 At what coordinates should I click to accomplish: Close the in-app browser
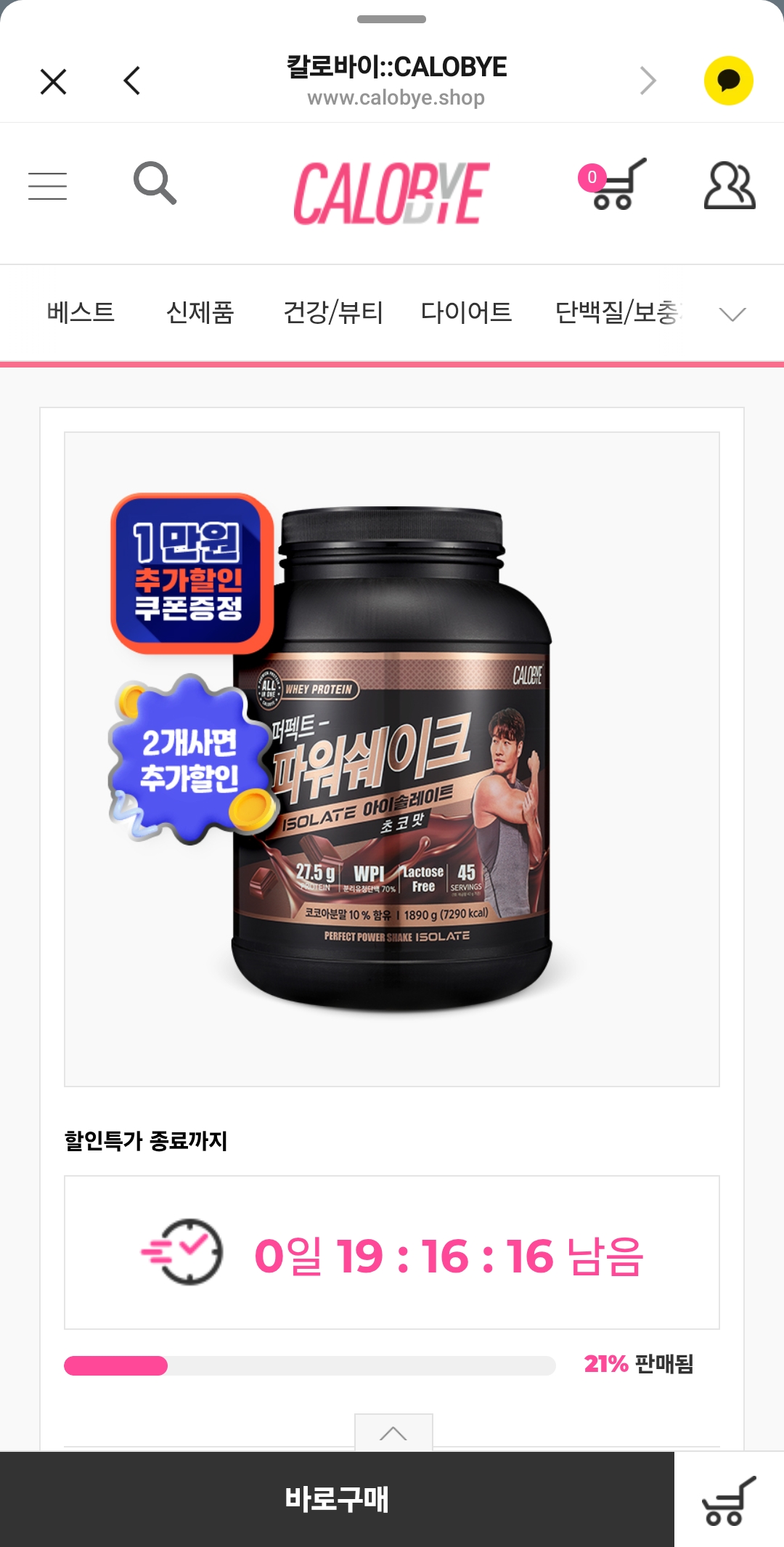pos(53,81)
